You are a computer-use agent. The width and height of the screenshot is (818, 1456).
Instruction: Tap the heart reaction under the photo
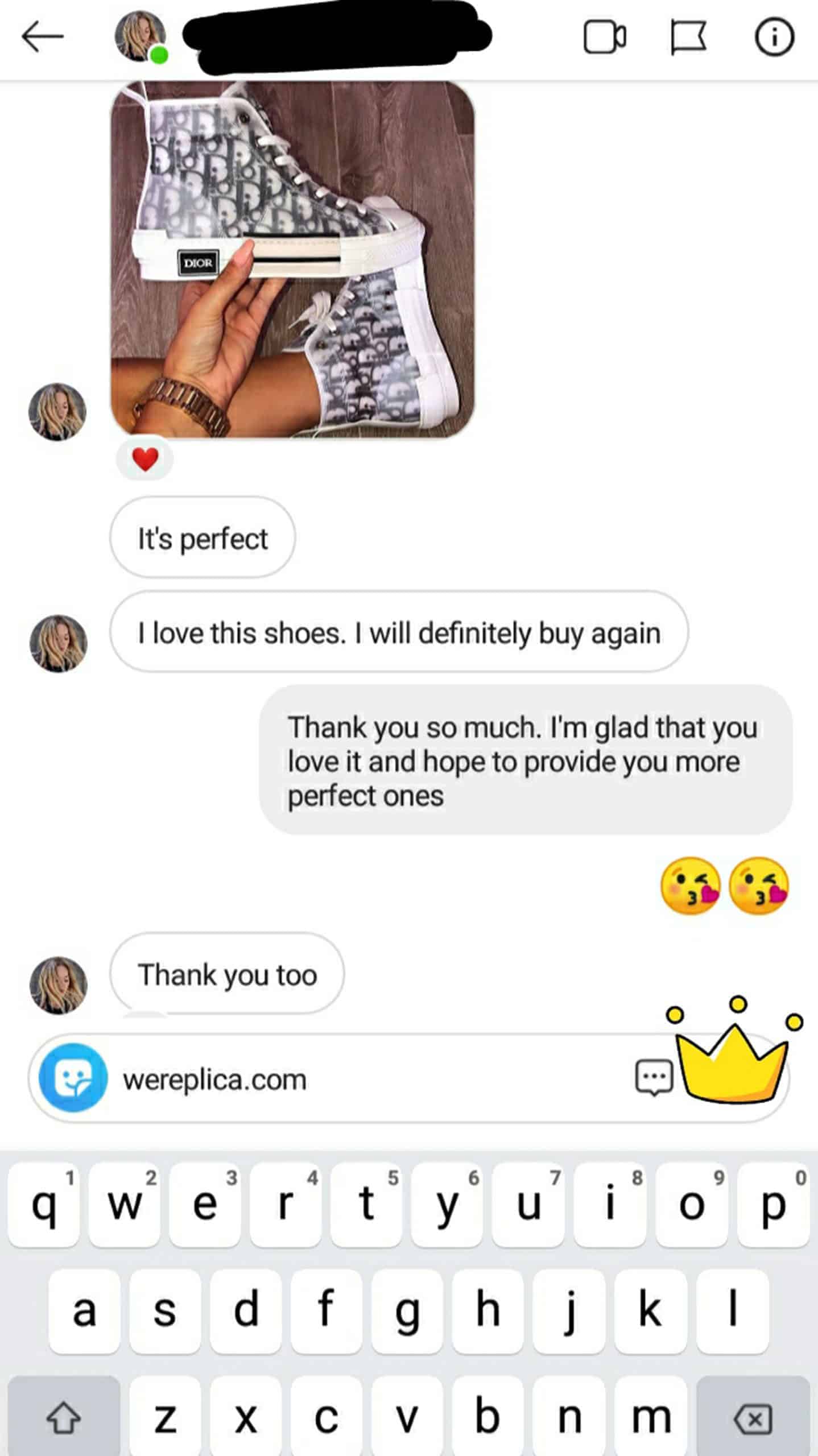(x=144, y=460)
